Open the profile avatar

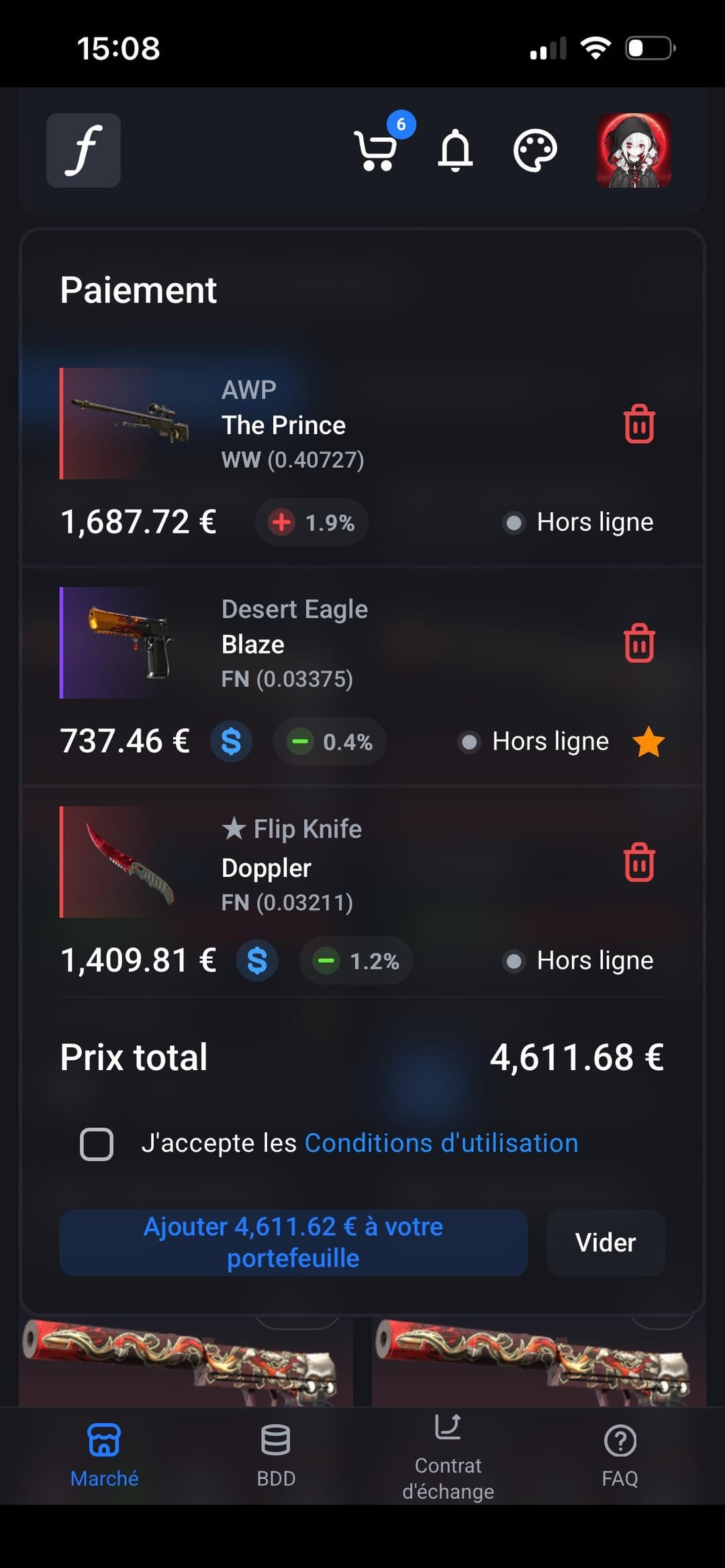coord(634,150)
